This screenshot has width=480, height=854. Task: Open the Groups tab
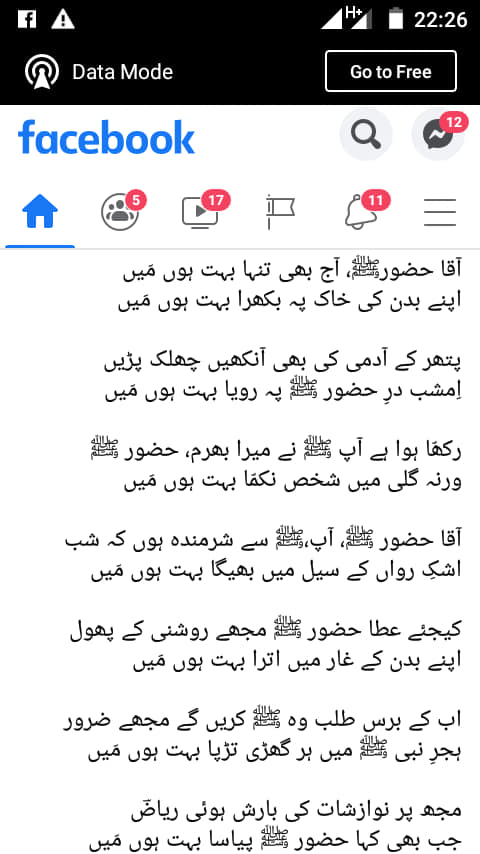(120, 212)
